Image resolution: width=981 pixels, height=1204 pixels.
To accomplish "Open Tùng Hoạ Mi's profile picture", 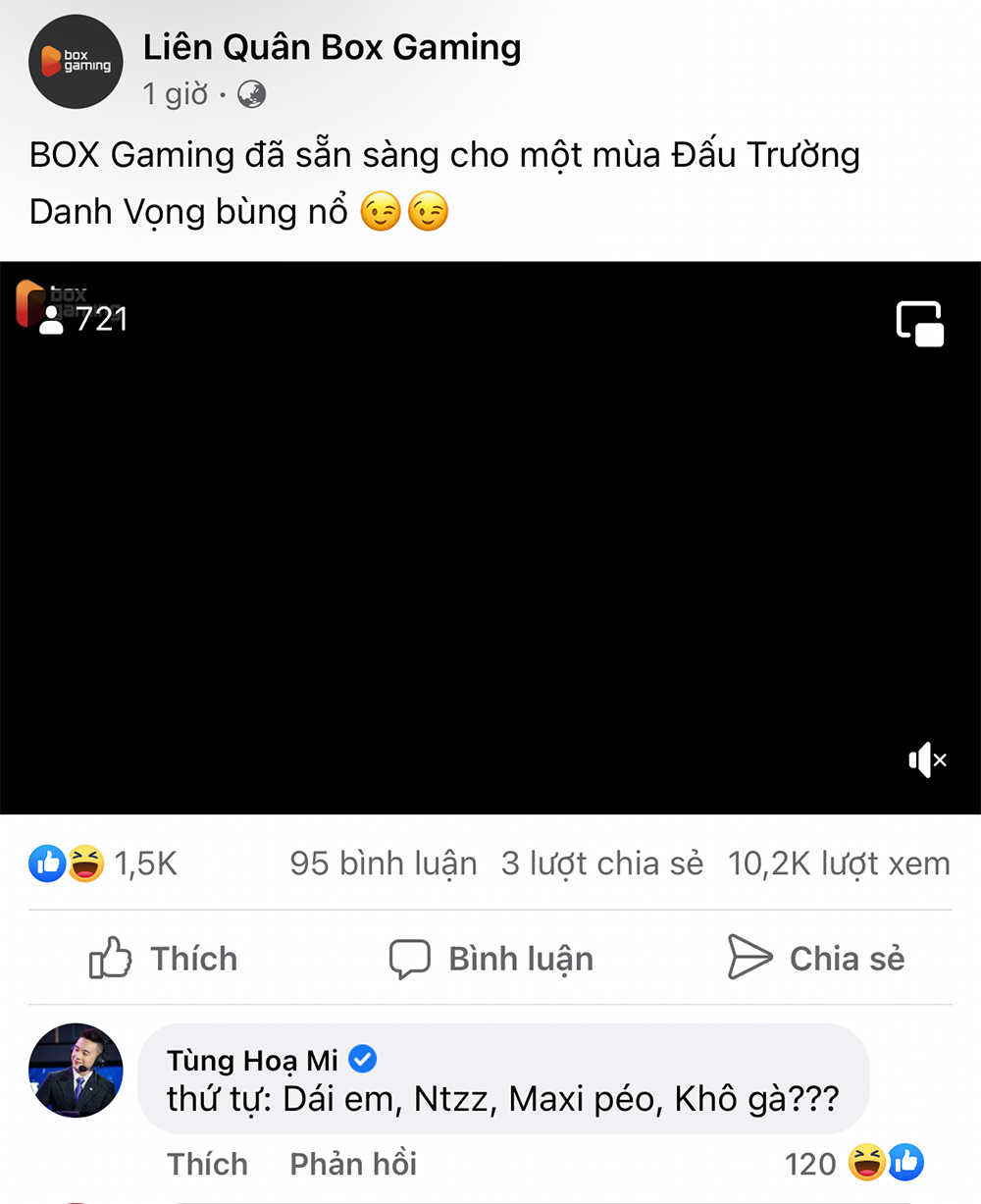I will pyautogui.click(x=77, y=1071).
